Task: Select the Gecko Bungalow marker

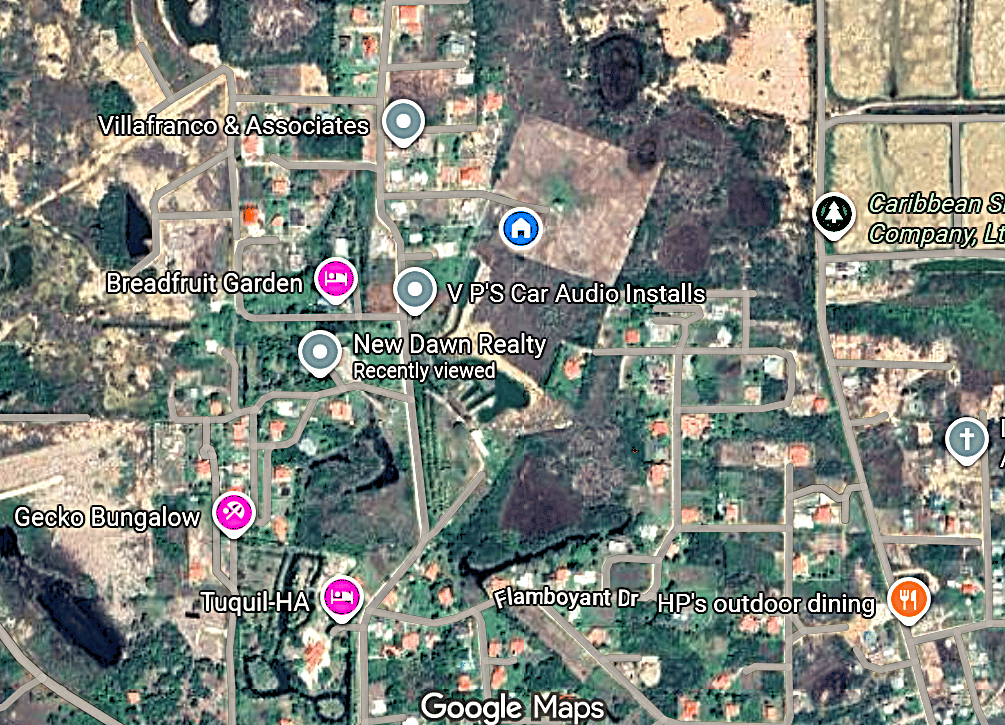Action: pyautogui.click(x=235, y=513)
